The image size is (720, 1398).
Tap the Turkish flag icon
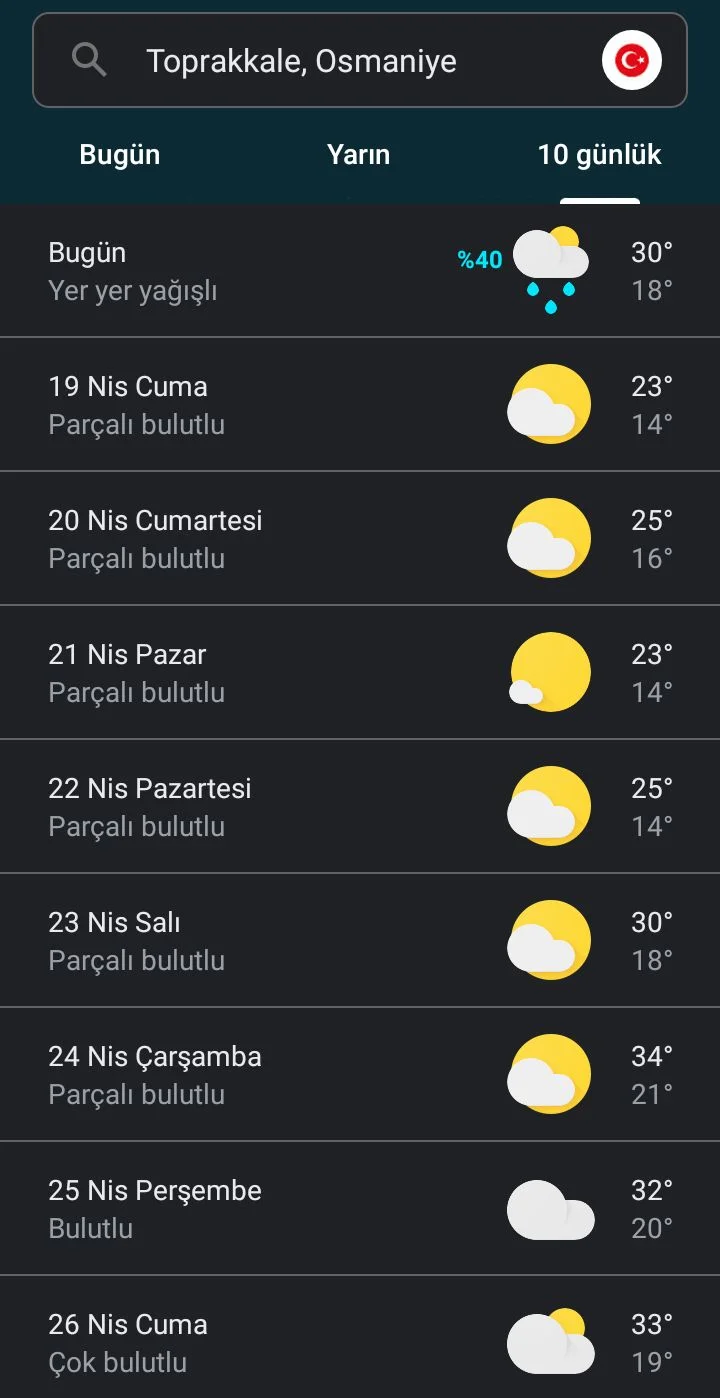click(x=632, y=59)
